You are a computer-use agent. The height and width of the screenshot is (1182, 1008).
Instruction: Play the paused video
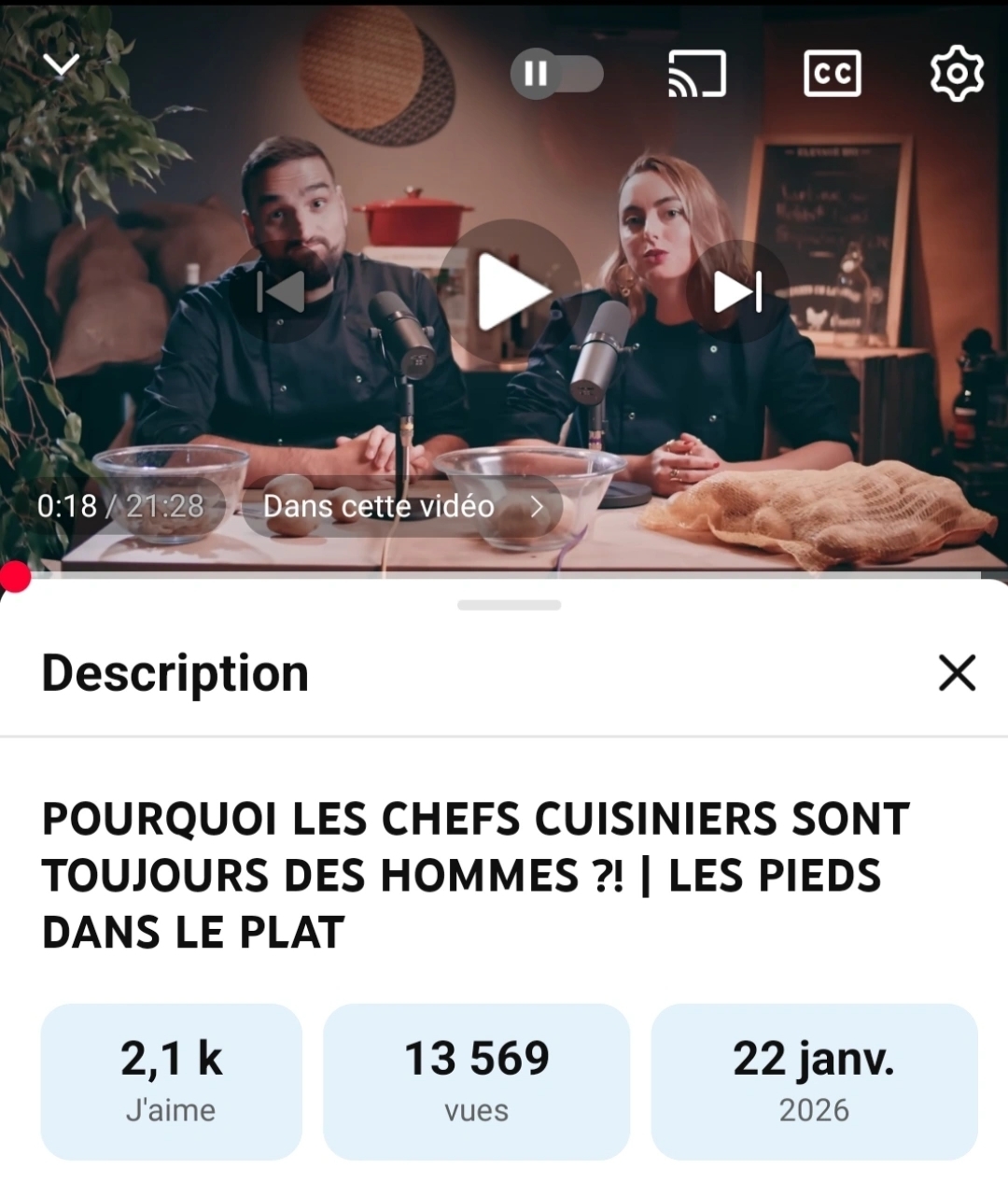click(x=510, y=292)
